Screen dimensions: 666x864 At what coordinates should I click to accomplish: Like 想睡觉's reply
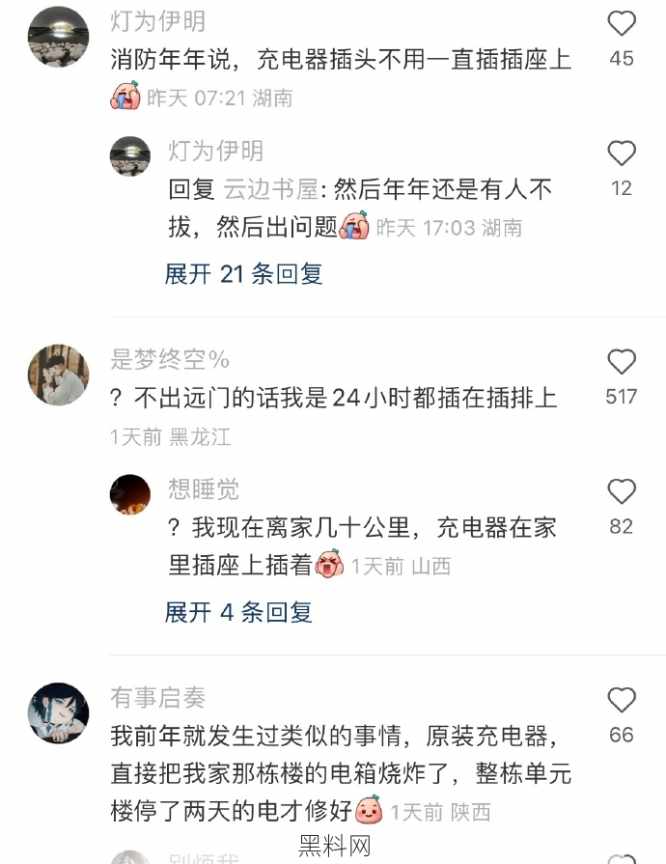[x=621, y=491]
